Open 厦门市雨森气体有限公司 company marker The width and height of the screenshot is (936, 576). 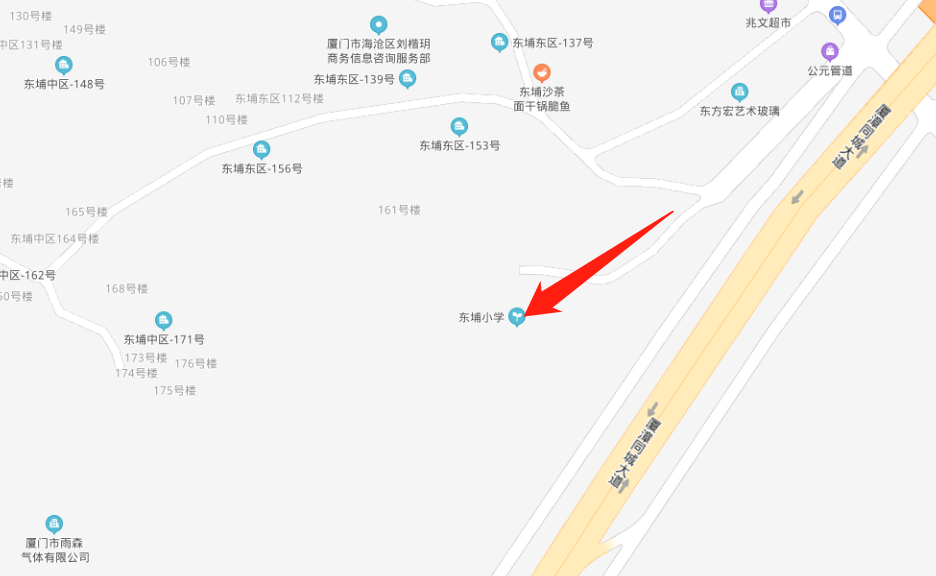coord(55,523)
